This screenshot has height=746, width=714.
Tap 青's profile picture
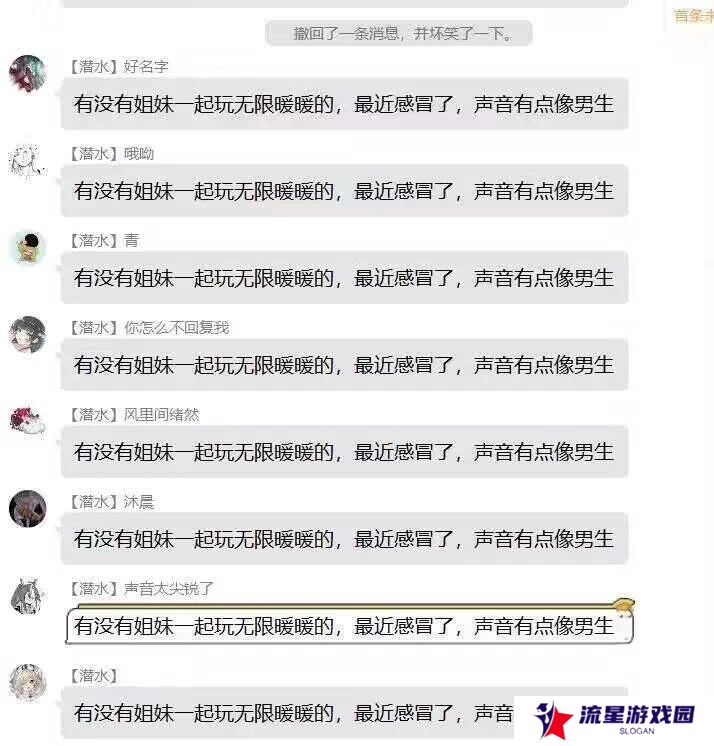click(27, 248)
